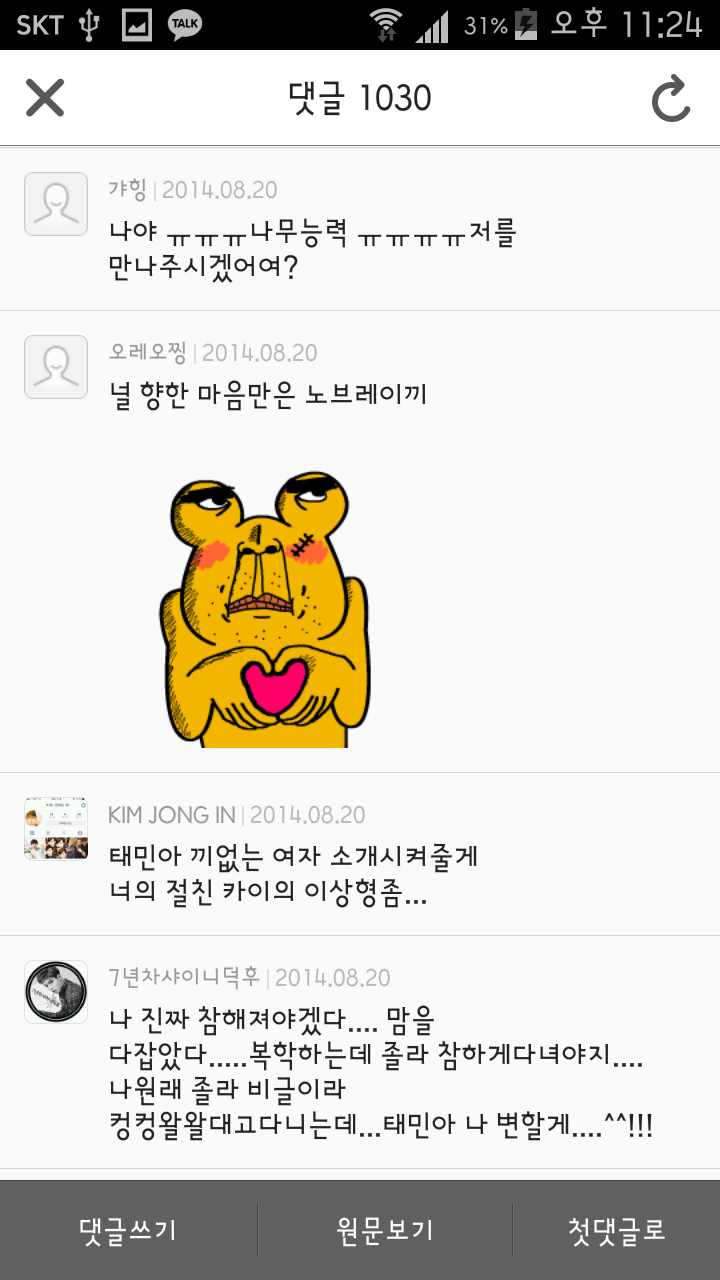View 7년차샤이니덕후's profile picture
720x1280 pixels.
pyautogui.click(x=56, y=992)
